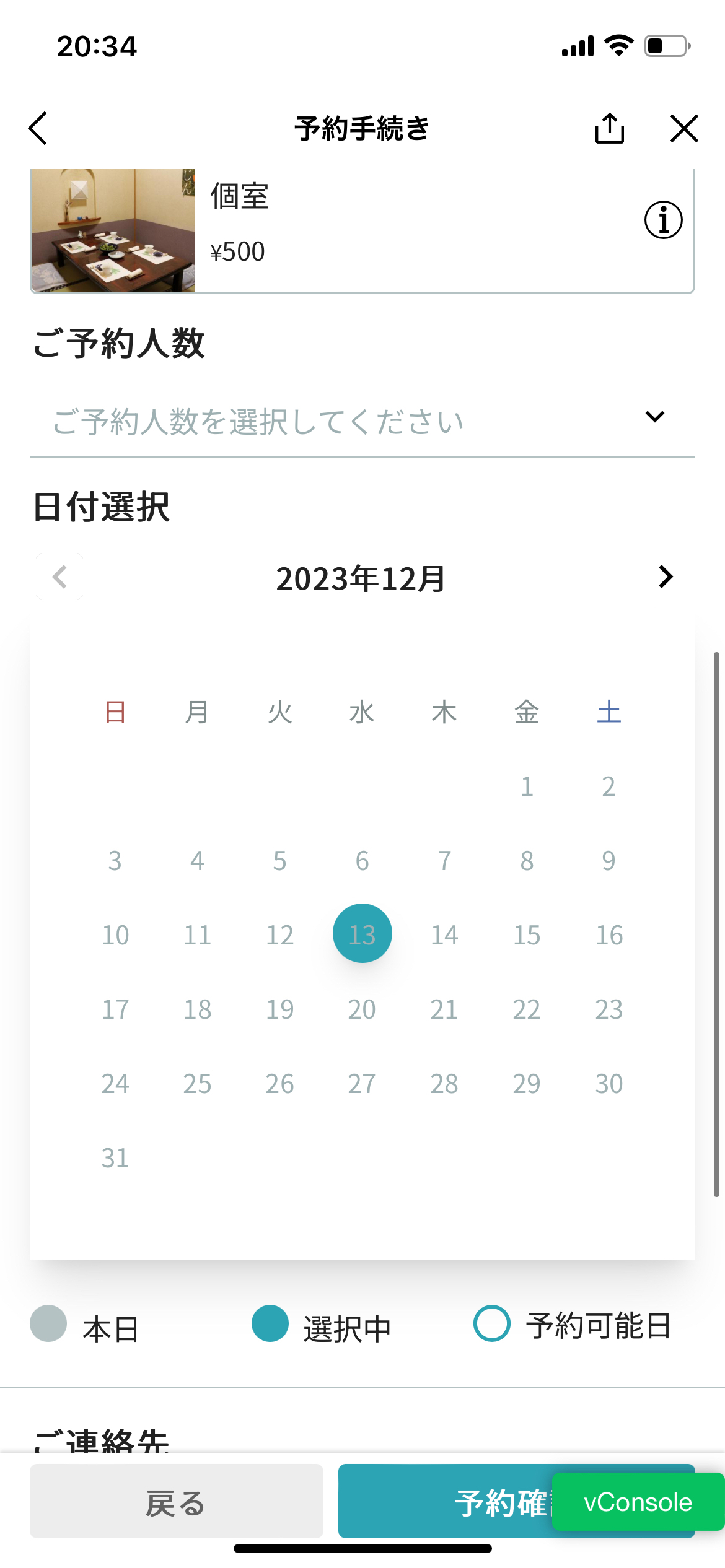The height and width of the screenshot is (1568, 725).
Task: Choose December 25 on the calendar
Action: pos(197,1084)
